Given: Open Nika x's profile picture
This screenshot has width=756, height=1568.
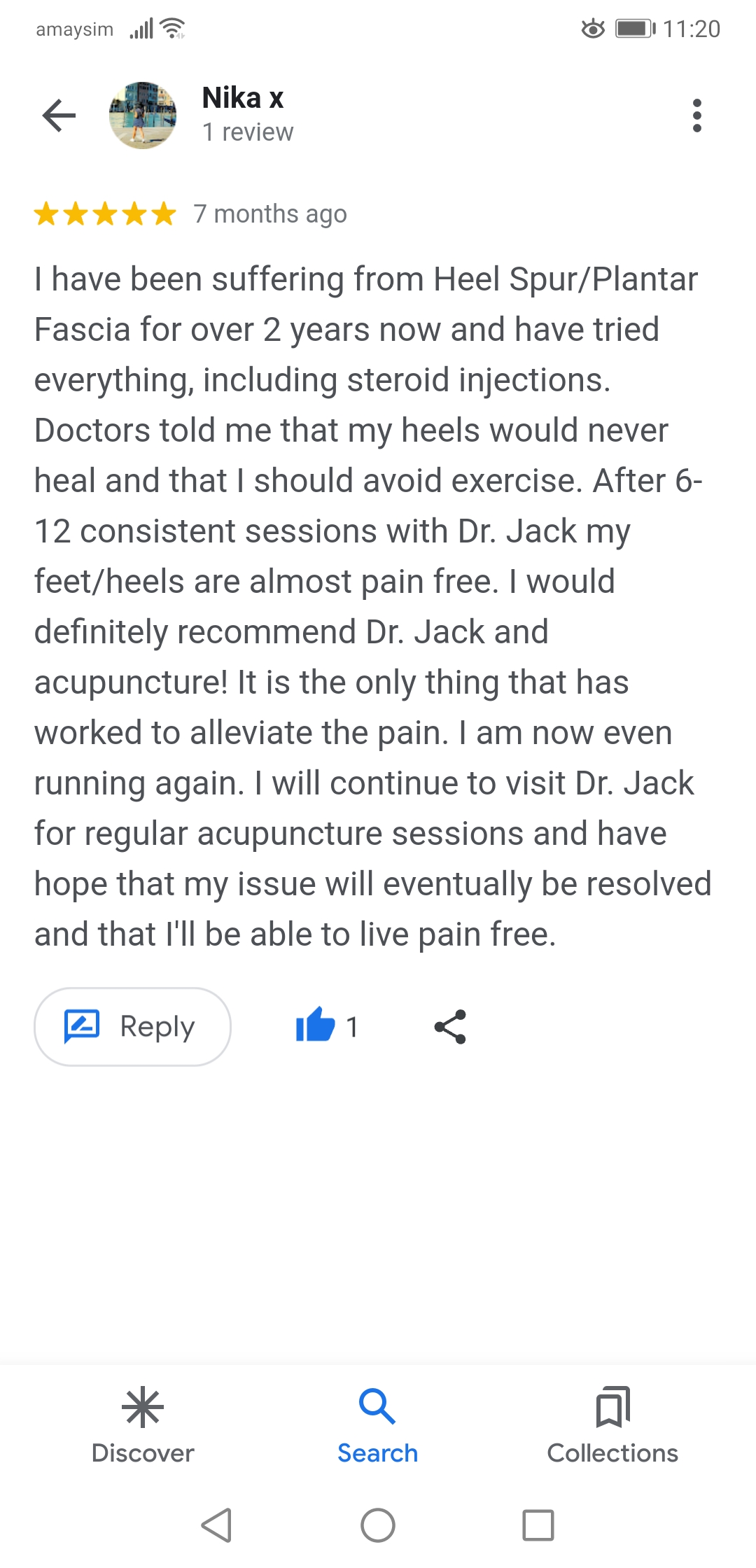Looking at the screenshot, I should tap(143, 115).
